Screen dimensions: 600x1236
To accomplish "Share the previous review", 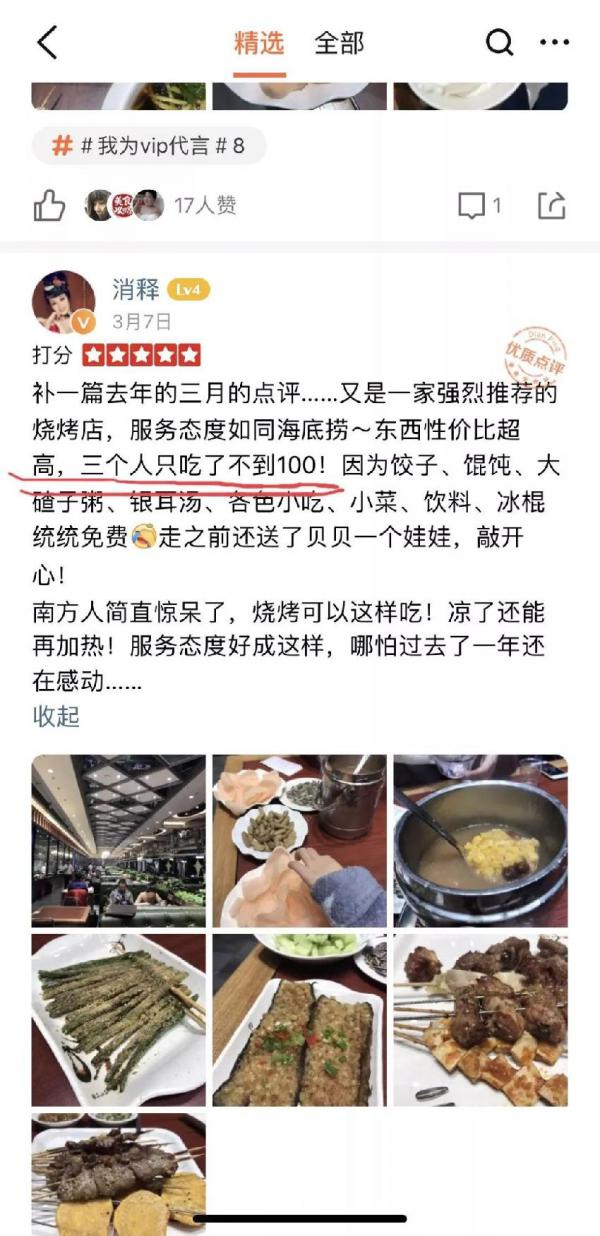I will (x=552, y=206).
